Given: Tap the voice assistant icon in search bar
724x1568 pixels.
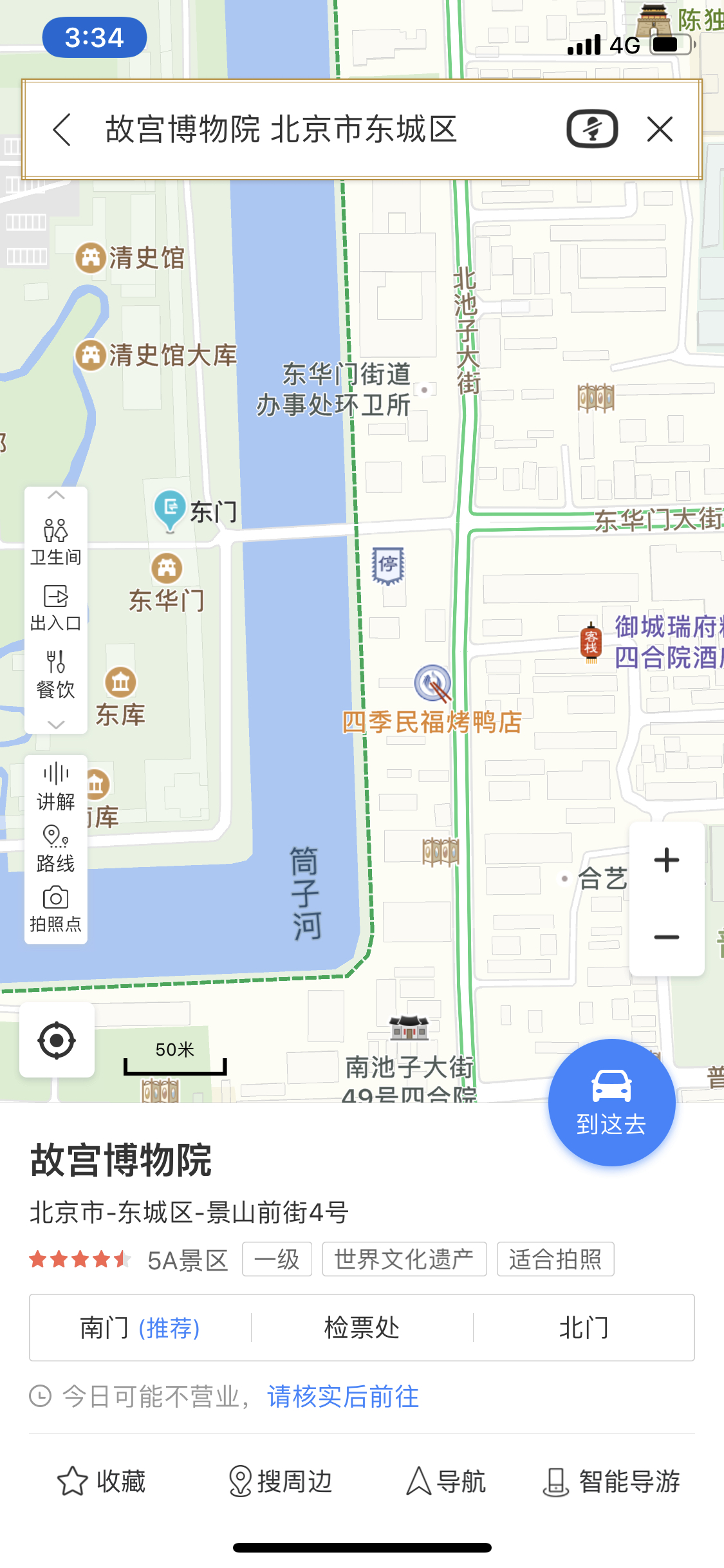Looking at the screenshot, I should tap(591, 129).
